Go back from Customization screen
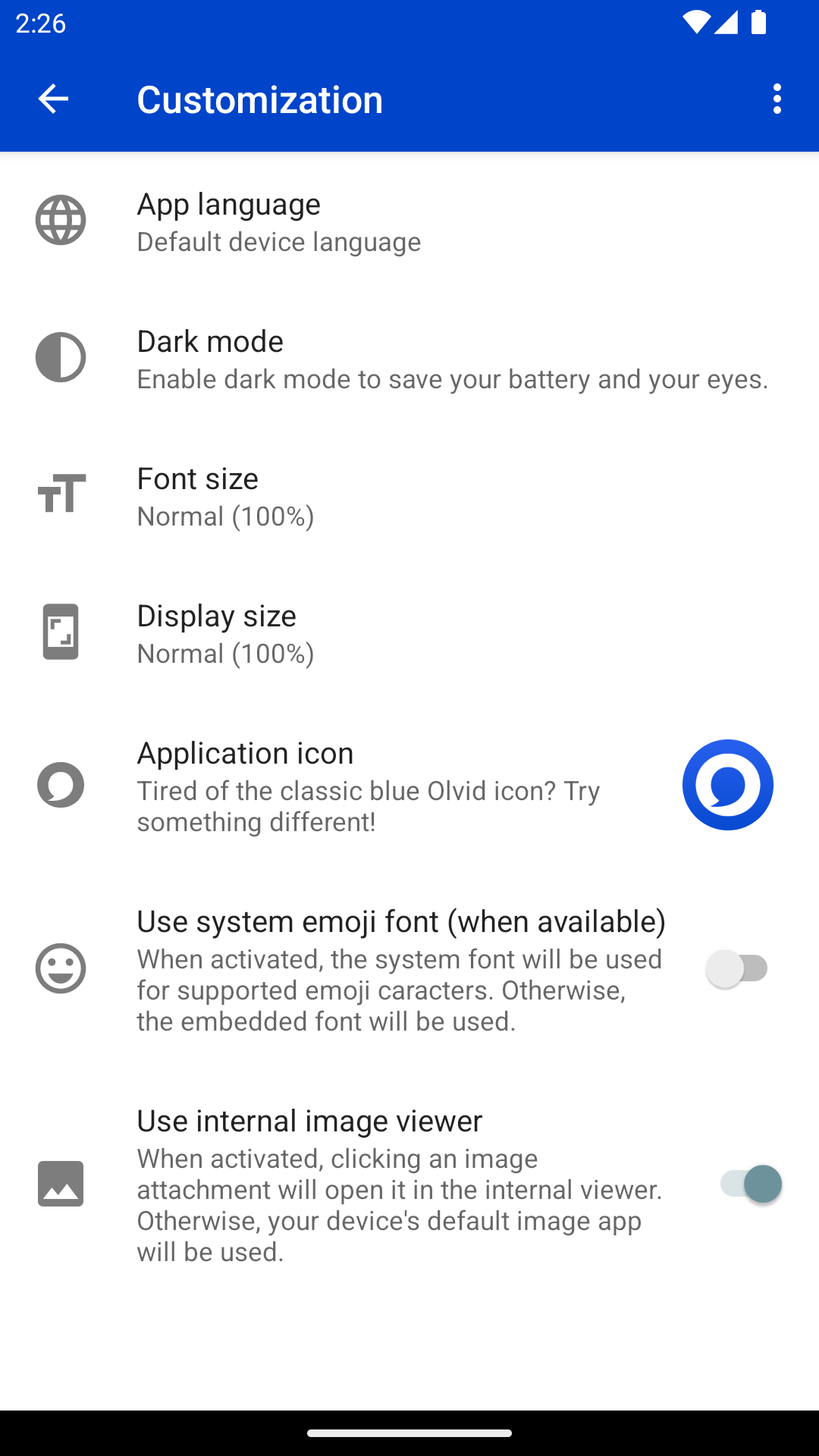 53,99
